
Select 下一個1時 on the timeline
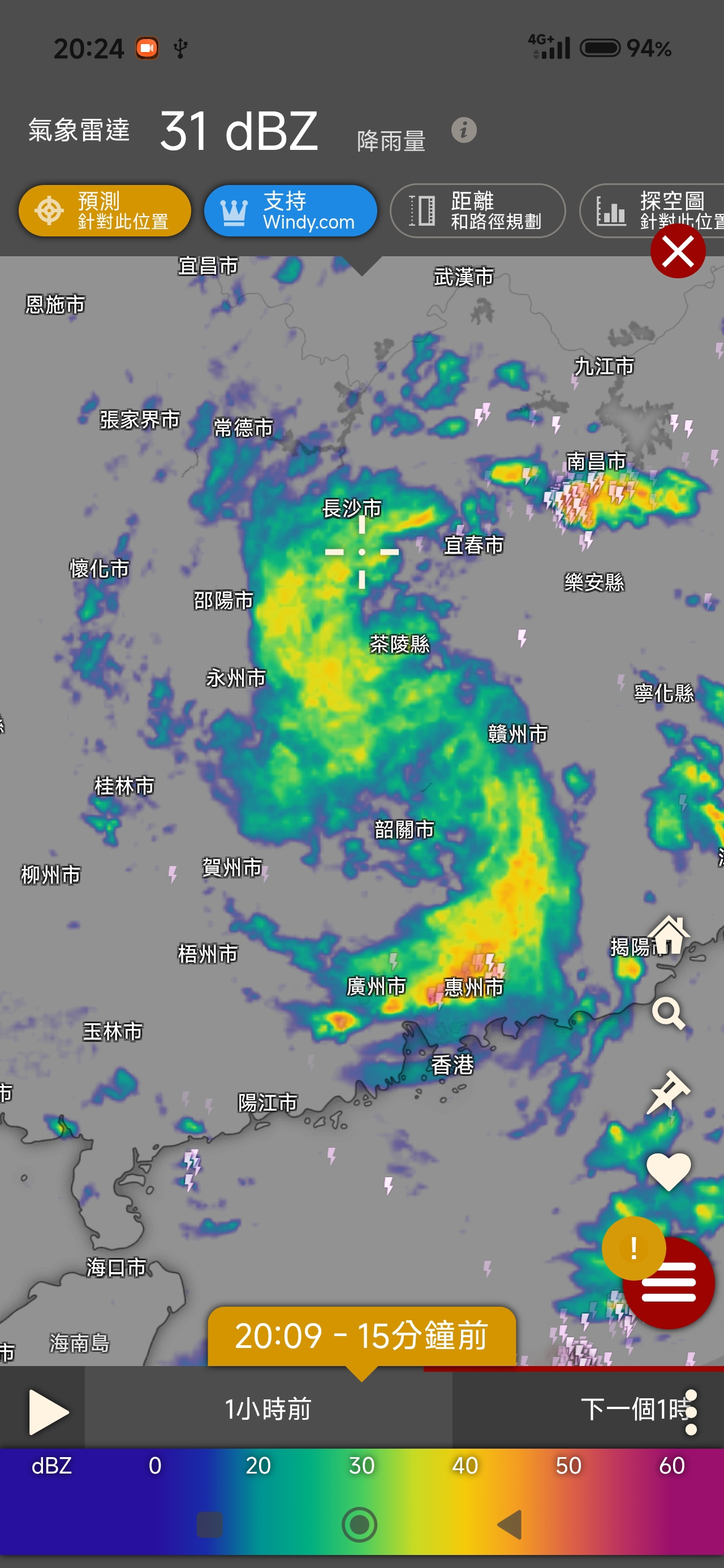(x=630, y=1409)
